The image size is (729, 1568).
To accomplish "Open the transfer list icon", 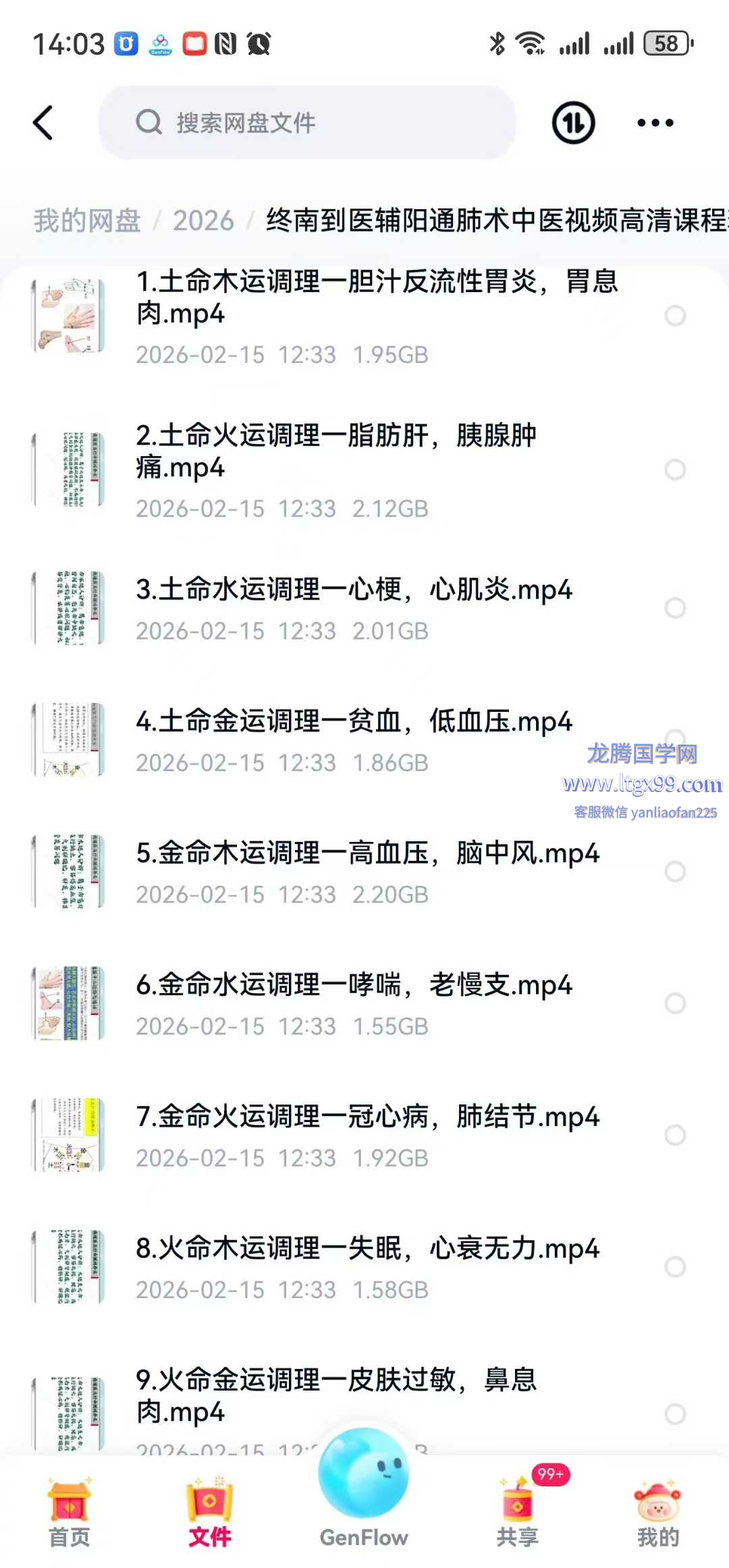I will 573,123.
